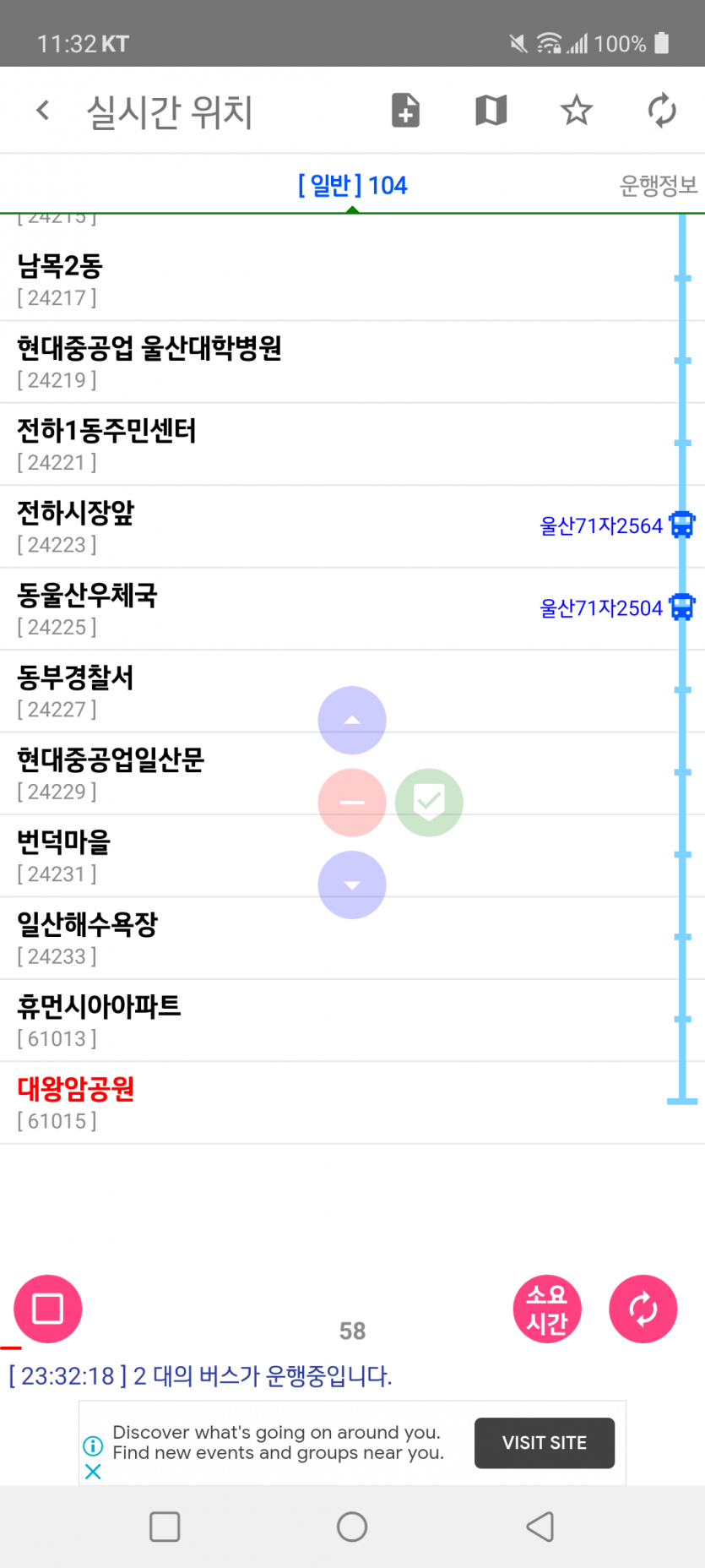
Task: Add bus 104 to favorites
Action: tap(576, 111)
